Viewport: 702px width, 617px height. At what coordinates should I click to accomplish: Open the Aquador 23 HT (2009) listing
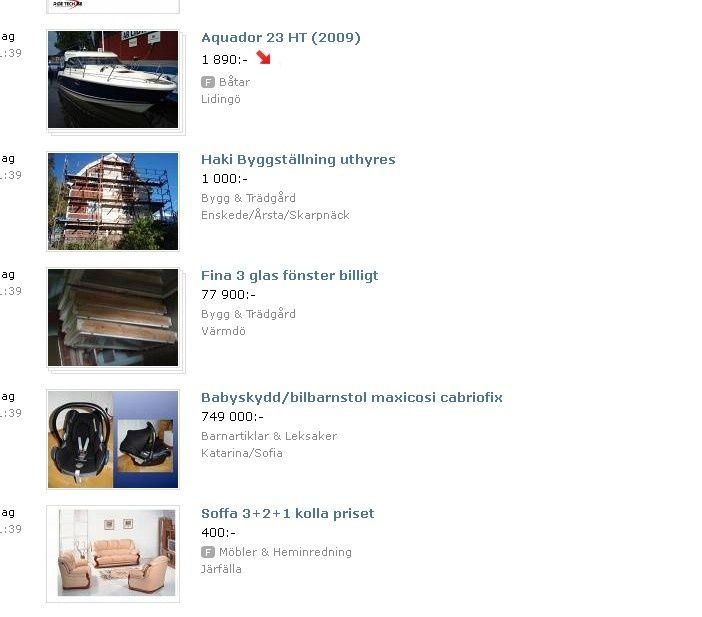click(x=280, y=38)
